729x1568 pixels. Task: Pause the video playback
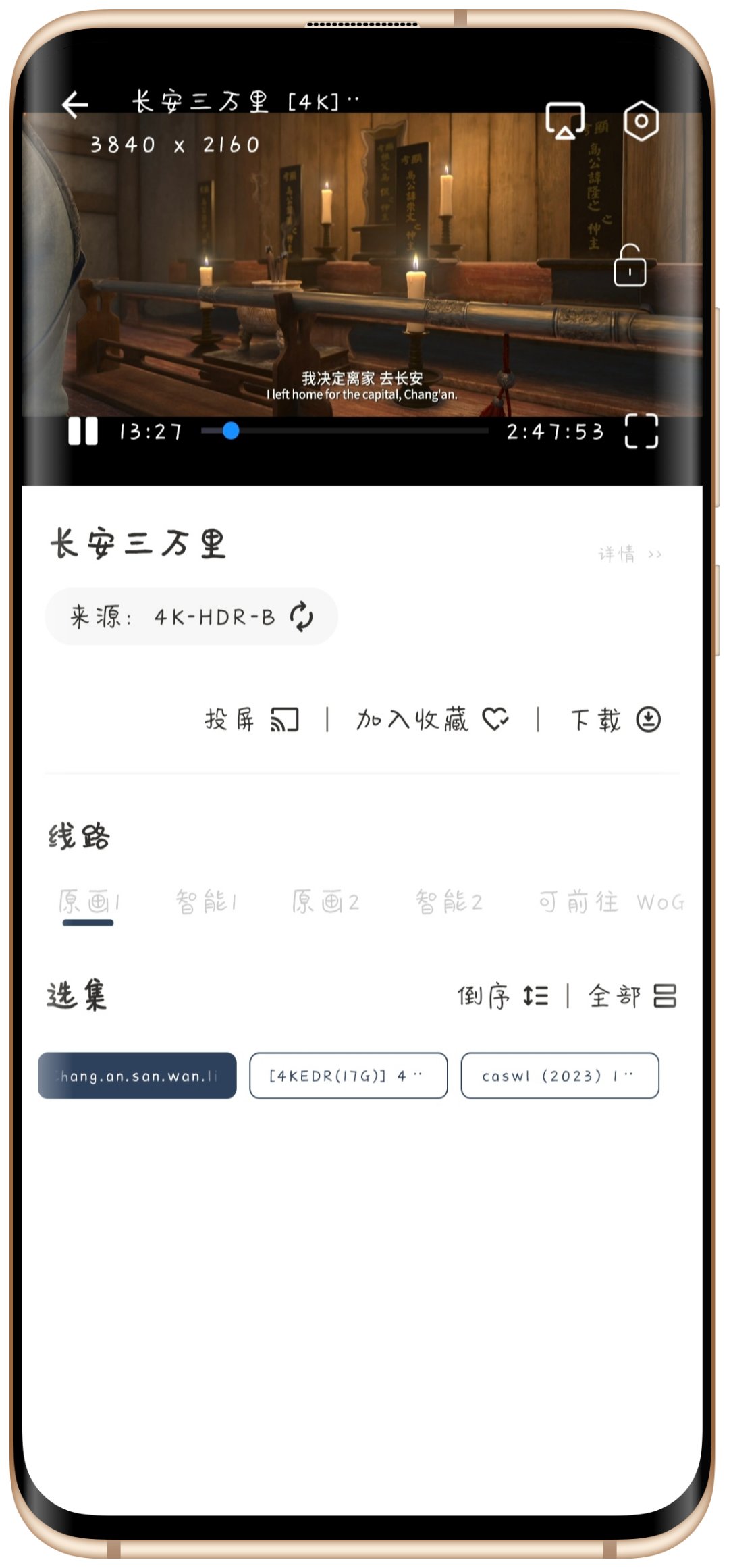[x=83, y=431]
